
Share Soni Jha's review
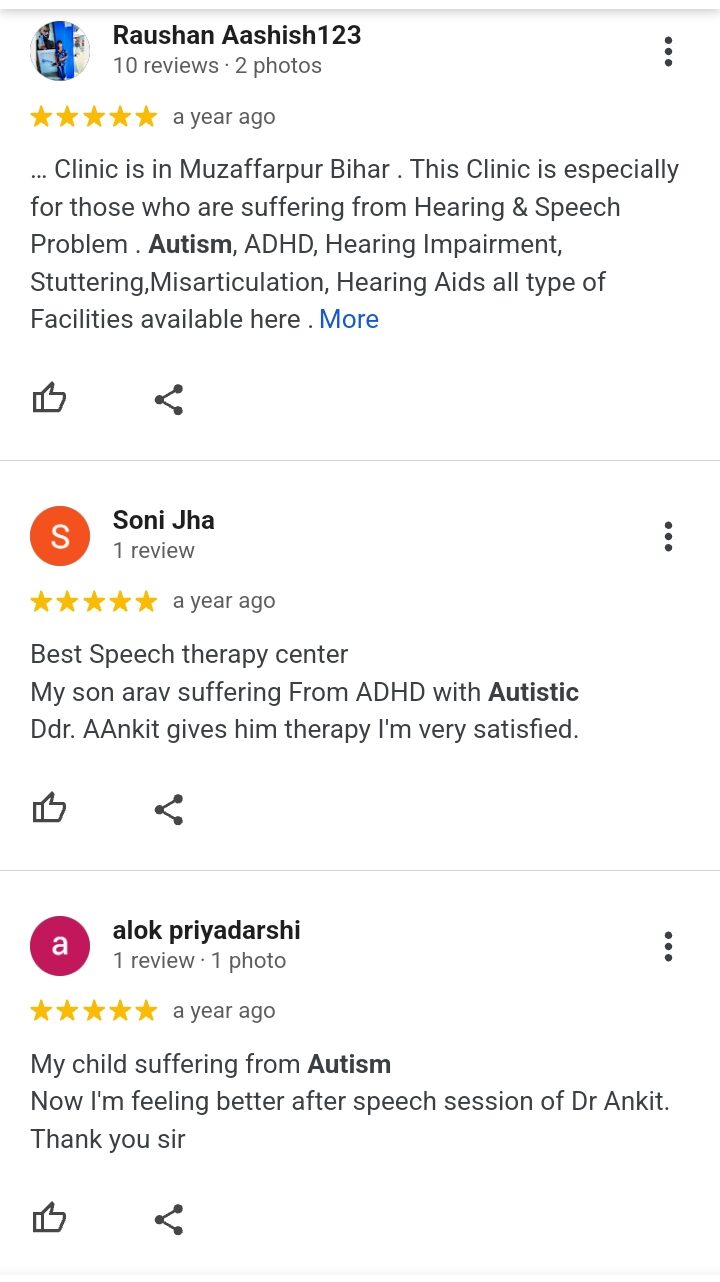pyautogui.click(x=169, y=809)
